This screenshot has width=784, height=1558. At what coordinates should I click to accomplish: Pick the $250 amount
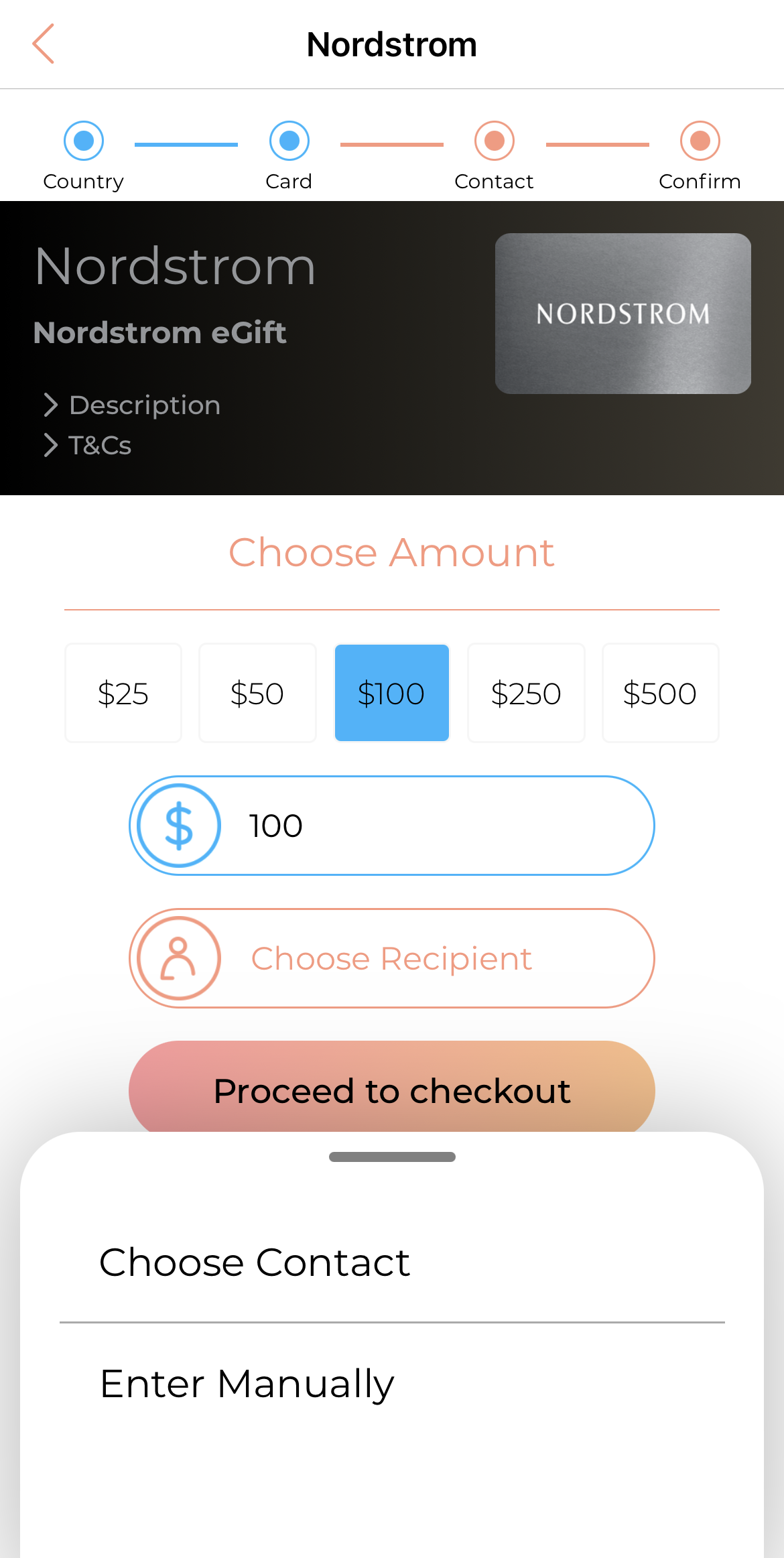pos(526,693)
